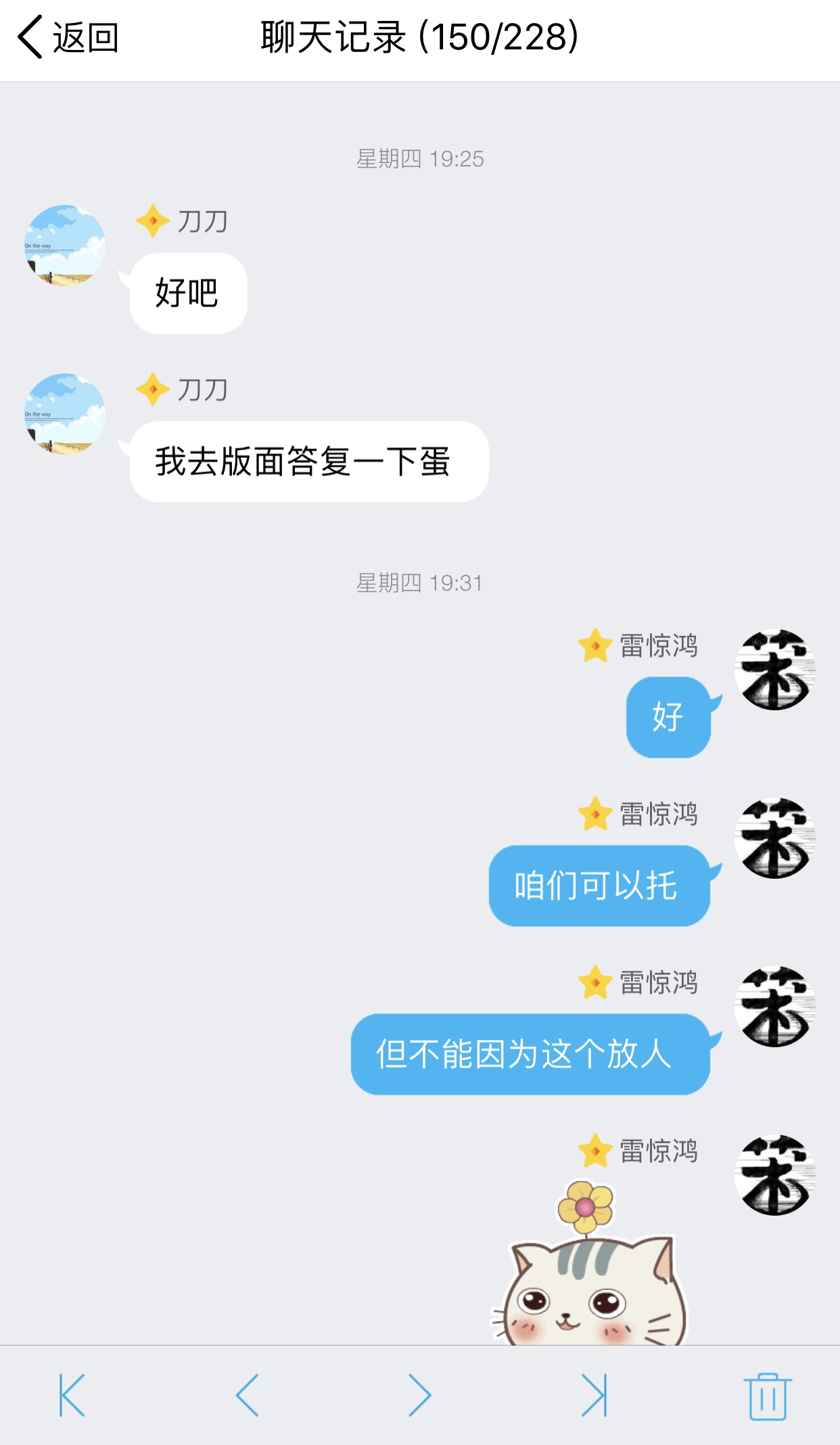
Task: Jump to the last page of chat records
Action: (x=594, y=1395)
